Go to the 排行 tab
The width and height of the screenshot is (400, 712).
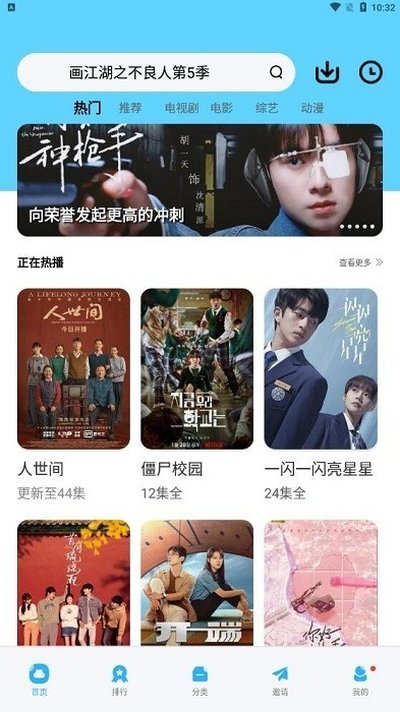(119, 680)
